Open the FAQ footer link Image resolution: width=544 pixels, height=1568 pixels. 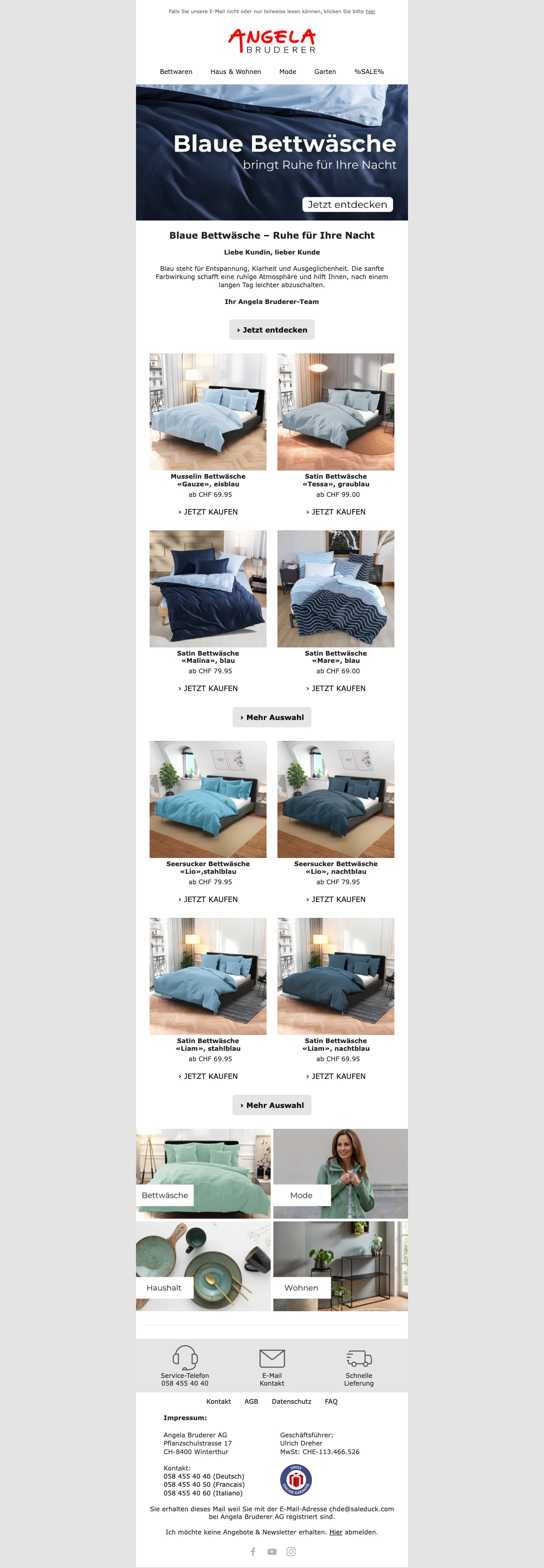pos(331,1401)
